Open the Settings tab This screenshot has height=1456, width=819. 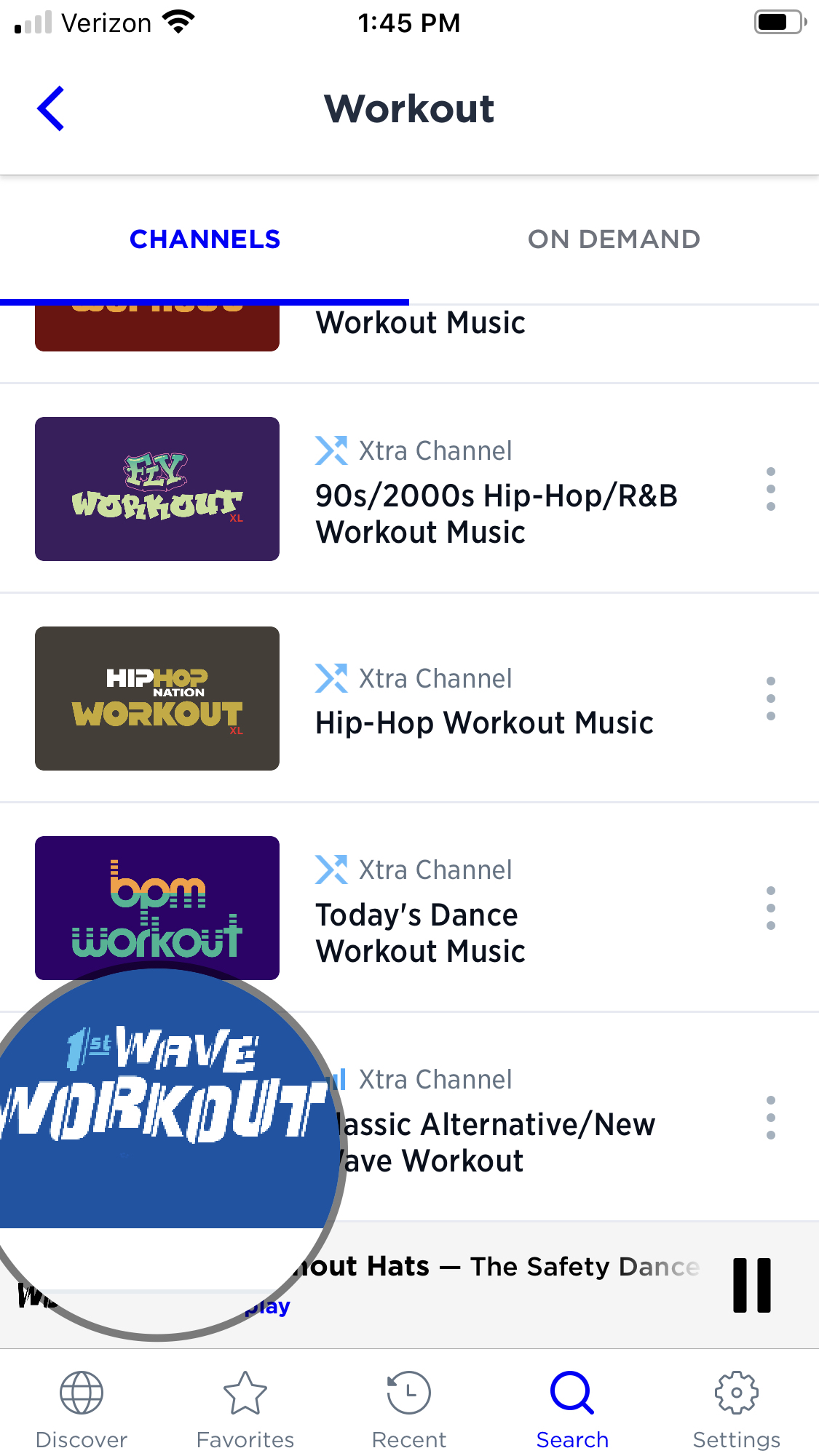[736, 1409]
